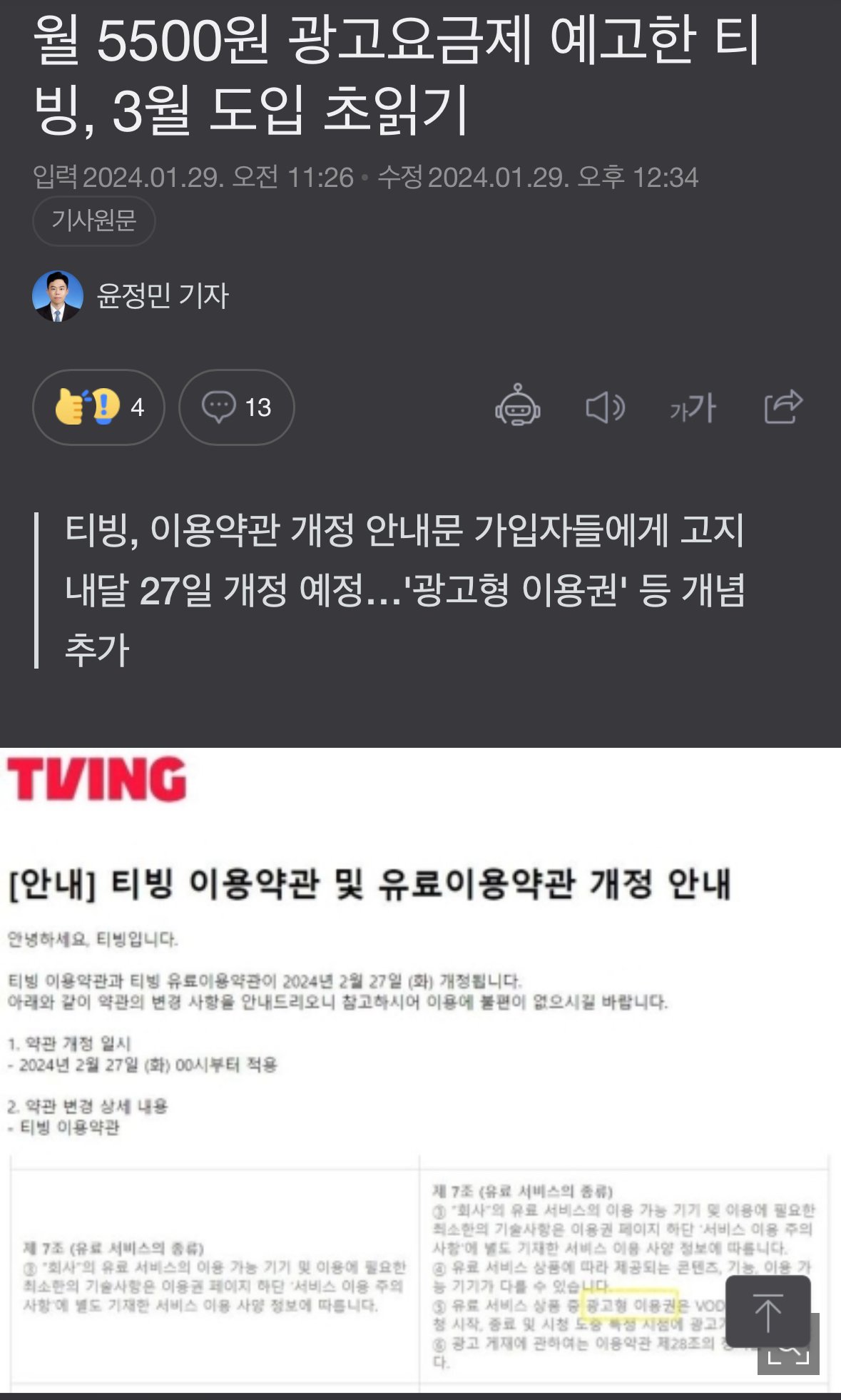
Task: Jump back to top with the arrow button
Action: coord(768,1312)
